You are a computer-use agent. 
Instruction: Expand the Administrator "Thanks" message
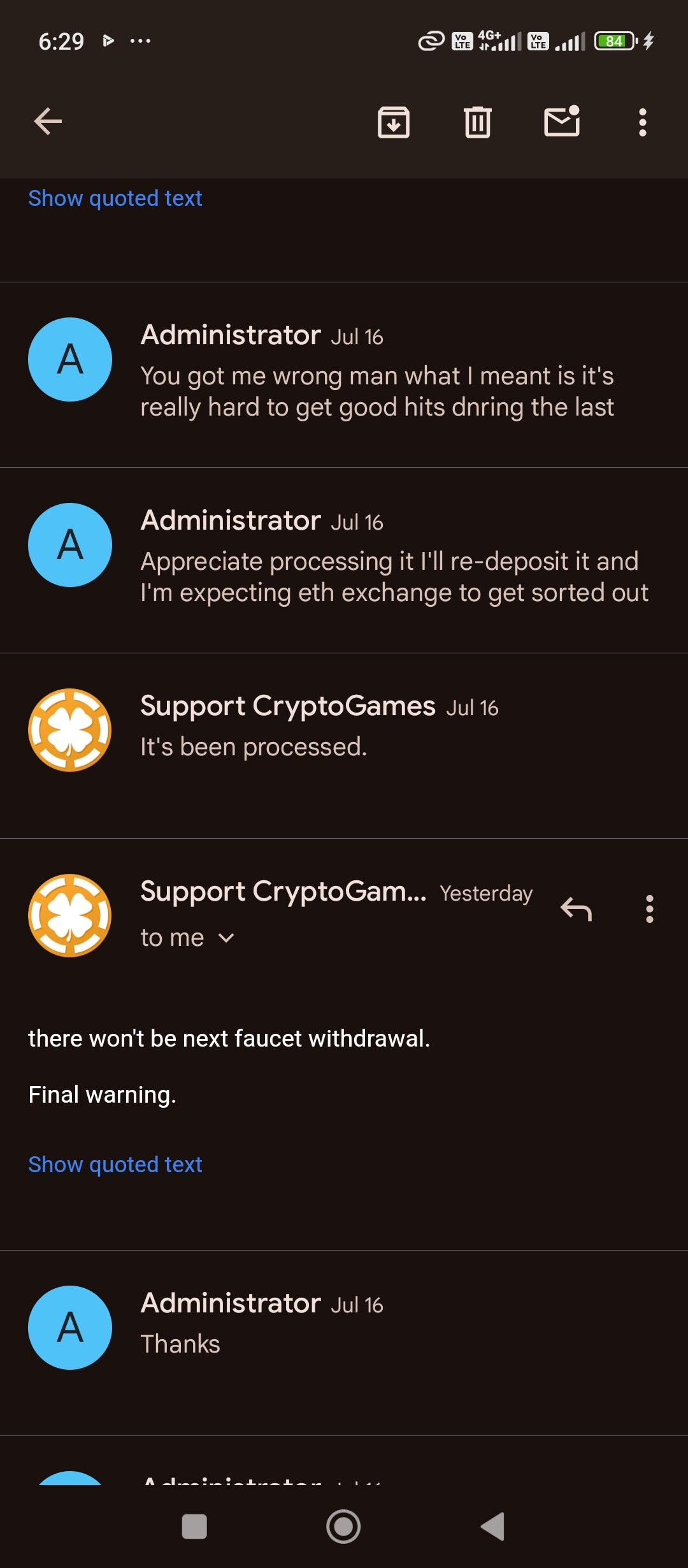(344, 1343)
